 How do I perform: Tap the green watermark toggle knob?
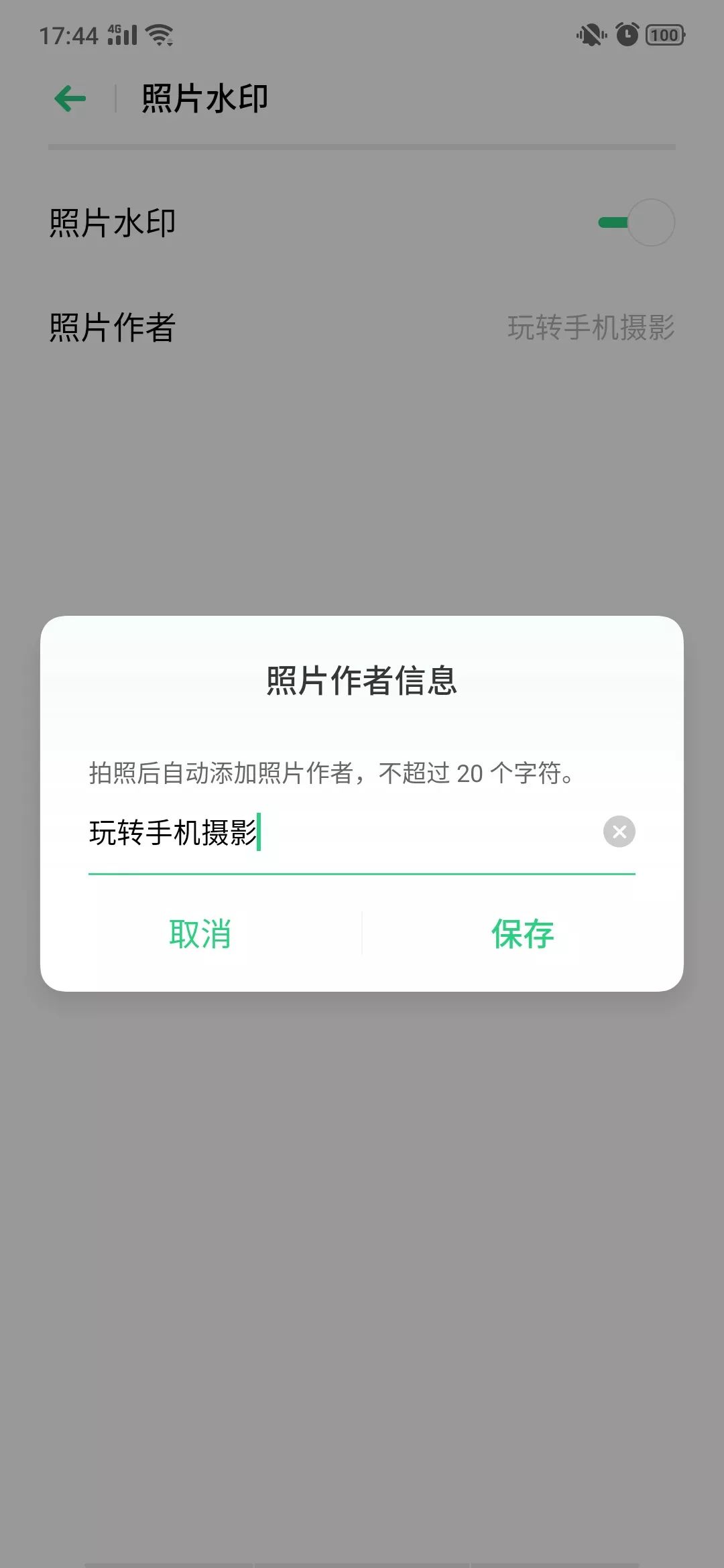coord(650,222)
